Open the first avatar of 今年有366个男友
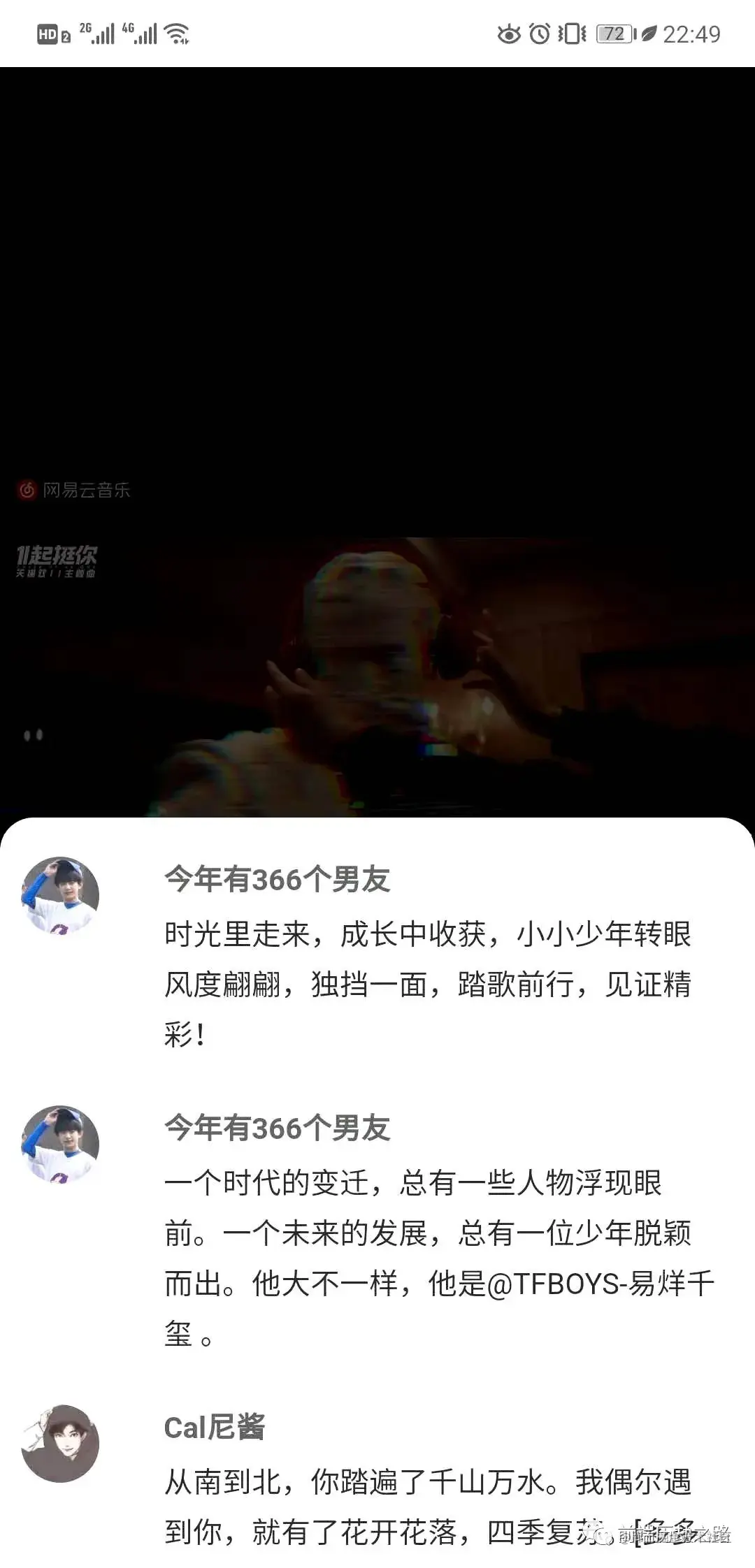Image resolution: width=755 pixels, height=1568 pixels. pyautogui.click(x=60, y=895)
